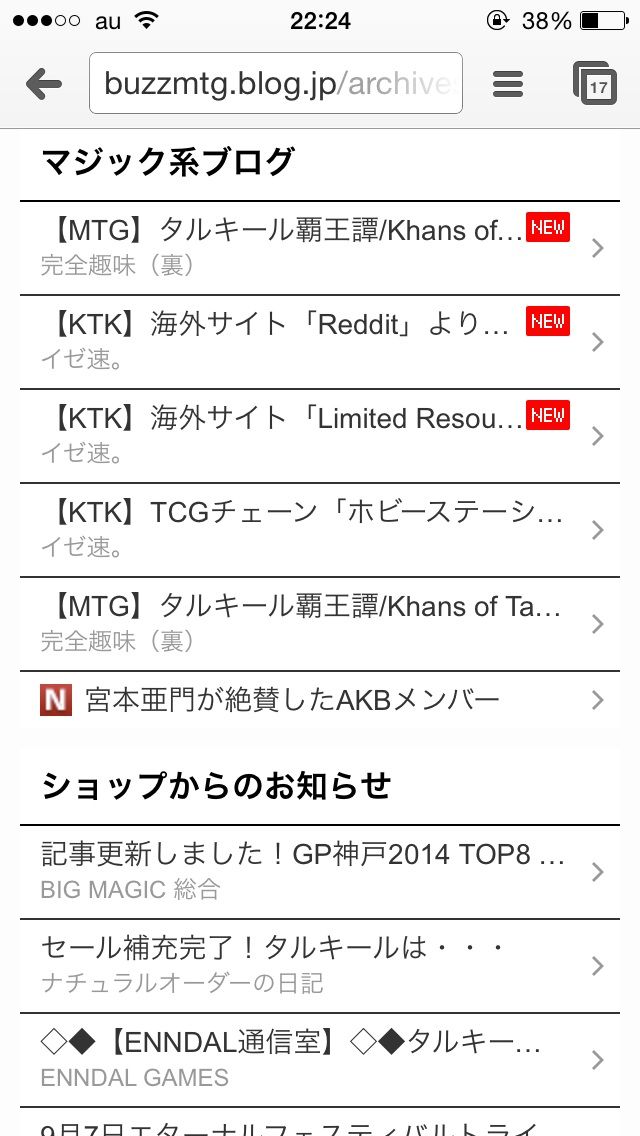Viewport: 640px width, 1136px height.
Task: Open the browser hamburger menu
Action: (507, 84)
